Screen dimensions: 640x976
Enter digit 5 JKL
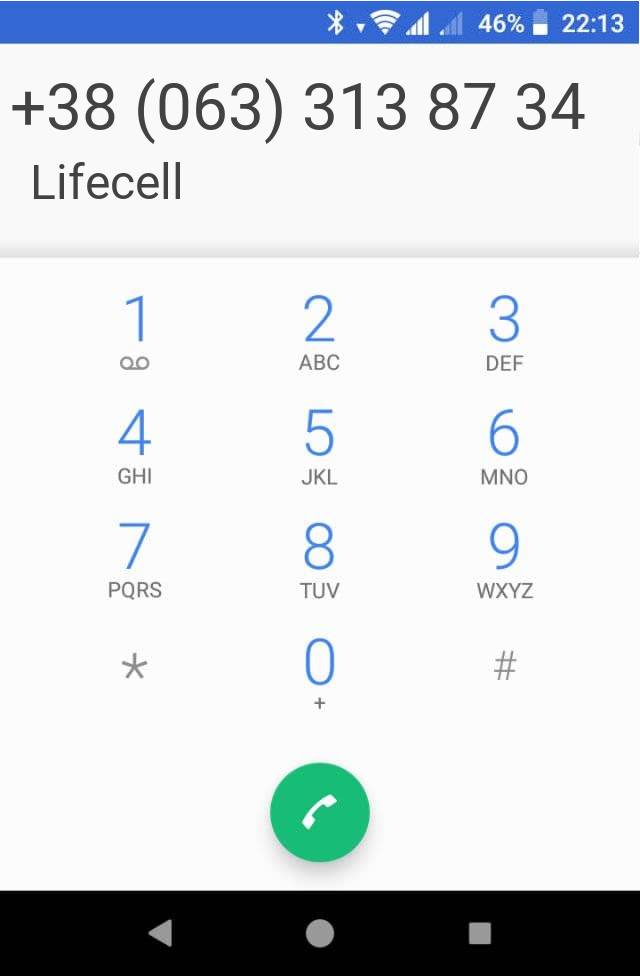tap(319, 446)
